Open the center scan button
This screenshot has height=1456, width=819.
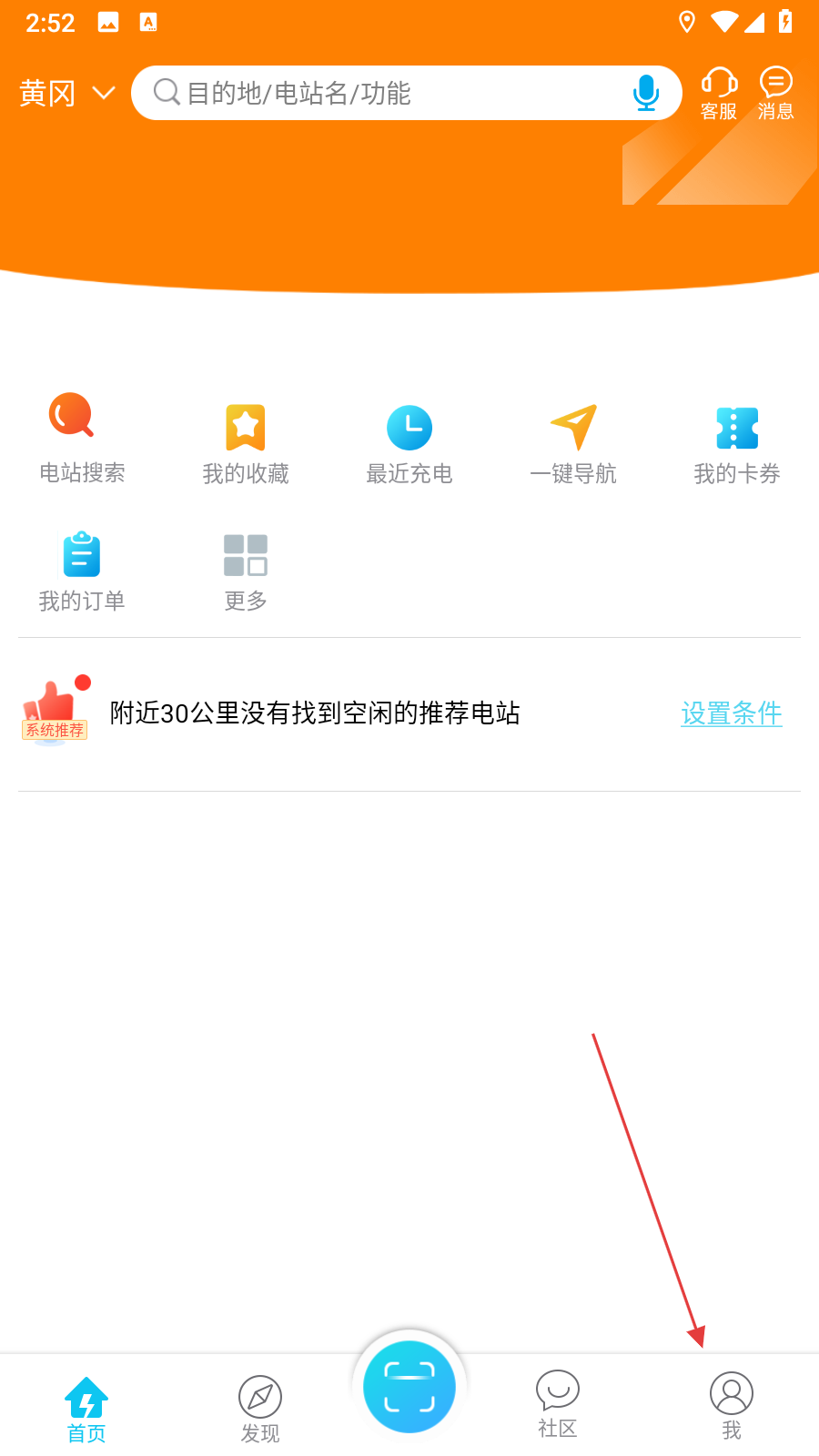tap(409, 1387)
